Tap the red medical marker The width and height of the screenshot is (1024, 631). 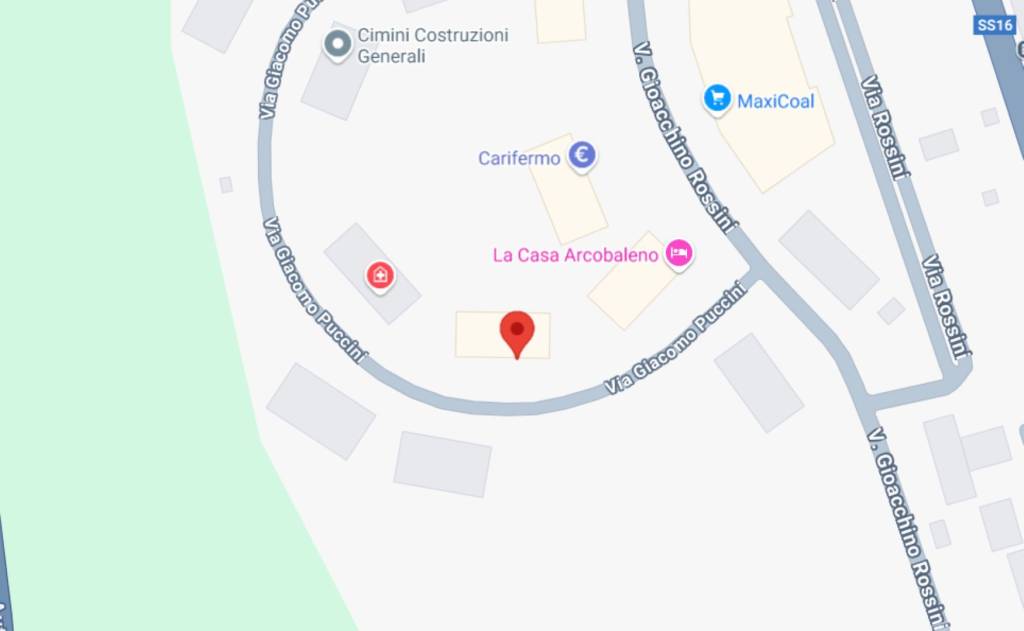[x=379, y=274]
